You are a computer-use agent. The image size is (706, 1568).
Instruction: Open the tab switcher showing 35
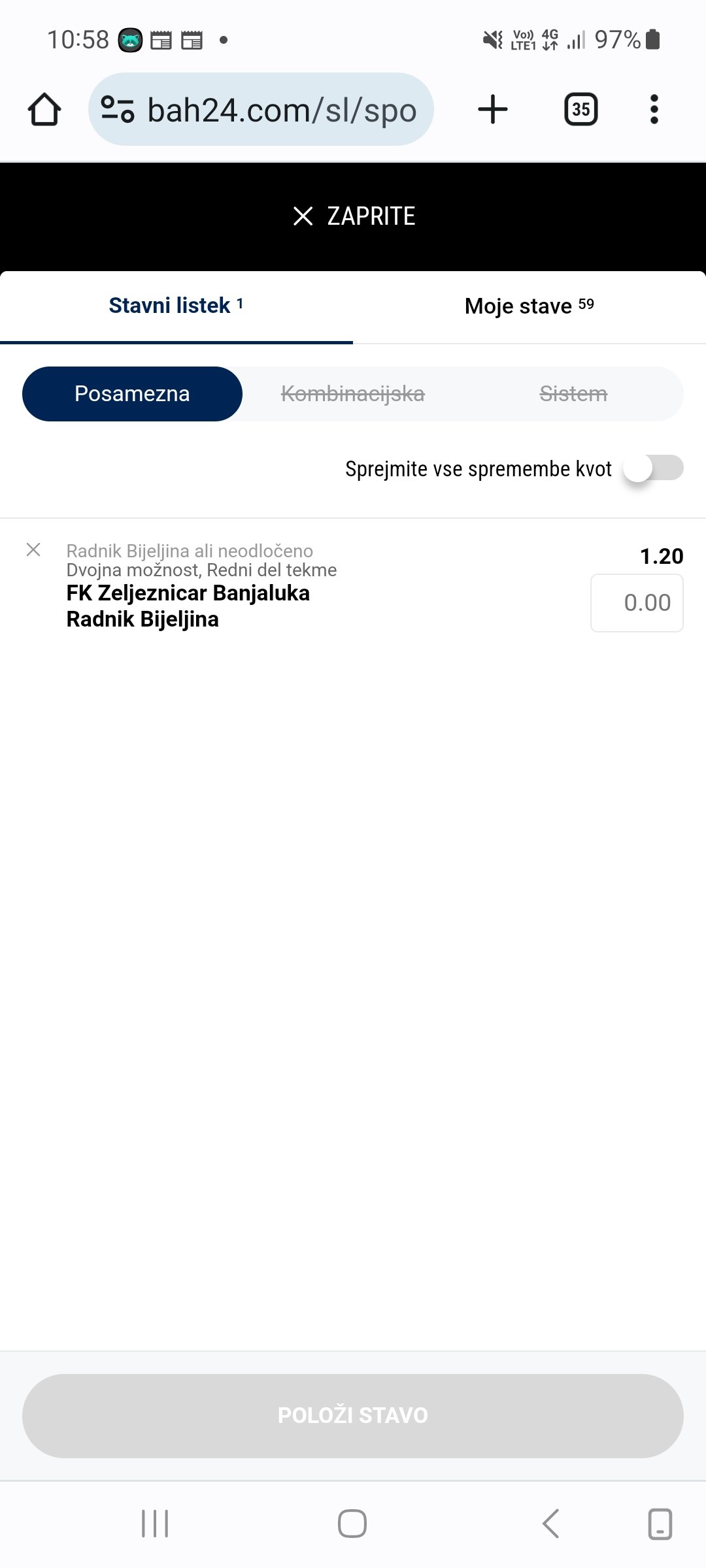coord(581,109)
